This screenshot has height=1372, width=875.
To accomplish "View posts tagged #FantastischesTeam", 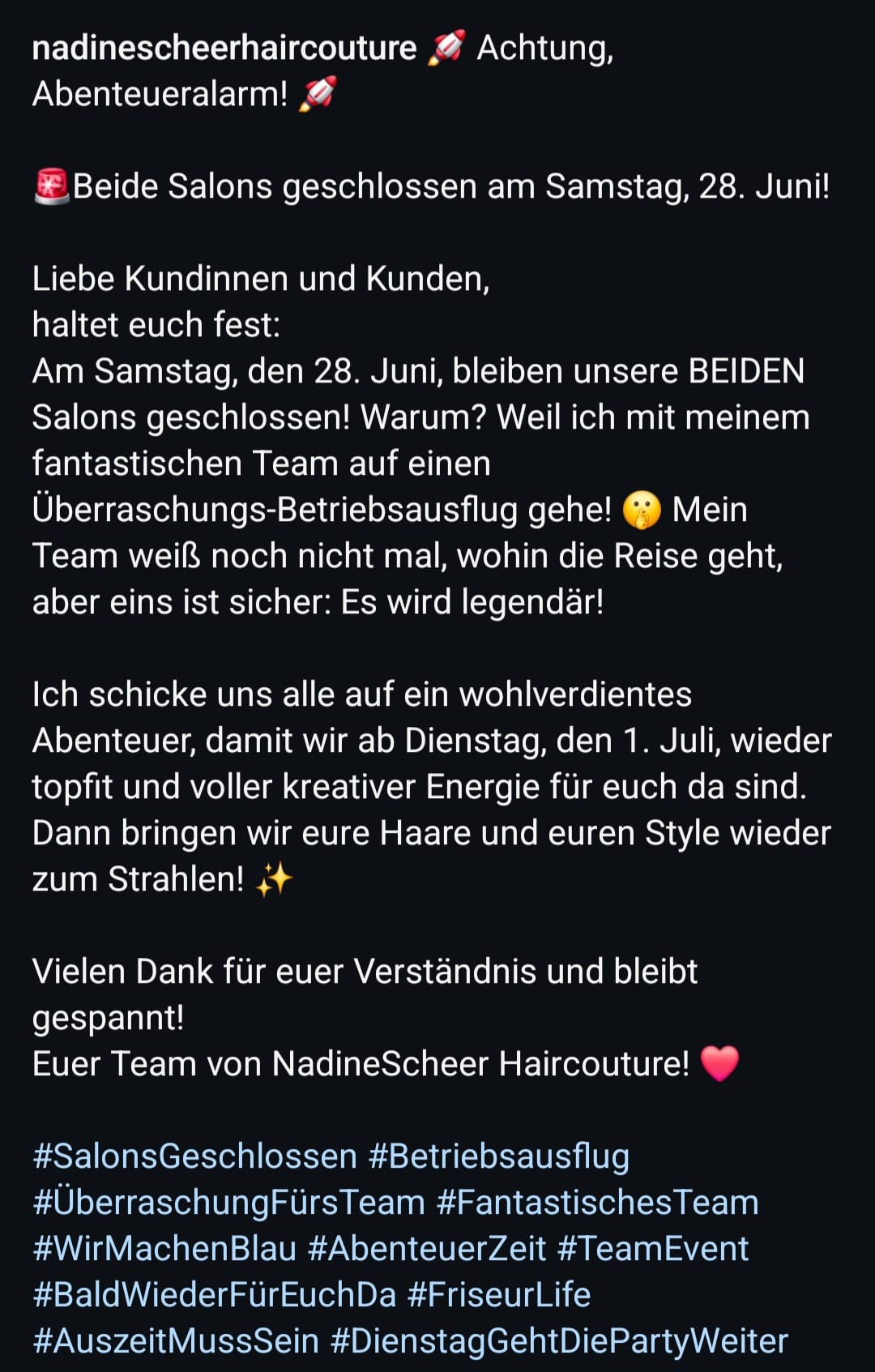I will [597, 1203].
